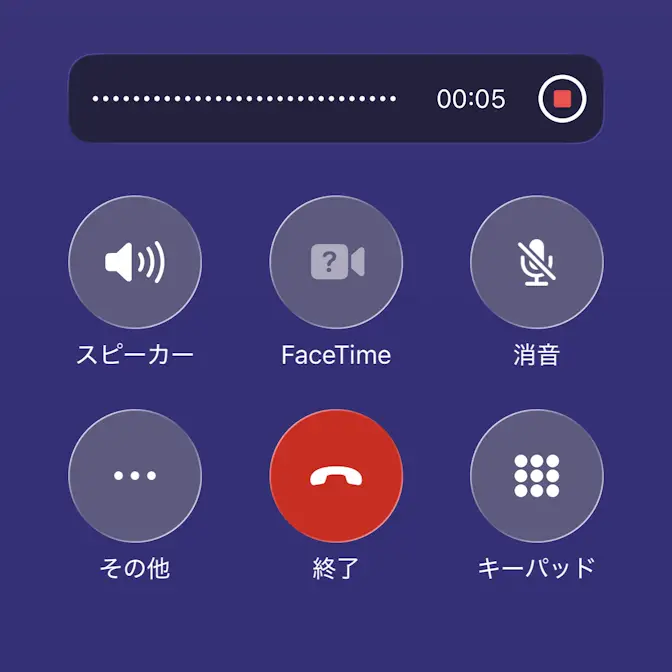The image size is (672, 672).
Task: Show the キーパッド keypad
Action: tap(537, 476)
